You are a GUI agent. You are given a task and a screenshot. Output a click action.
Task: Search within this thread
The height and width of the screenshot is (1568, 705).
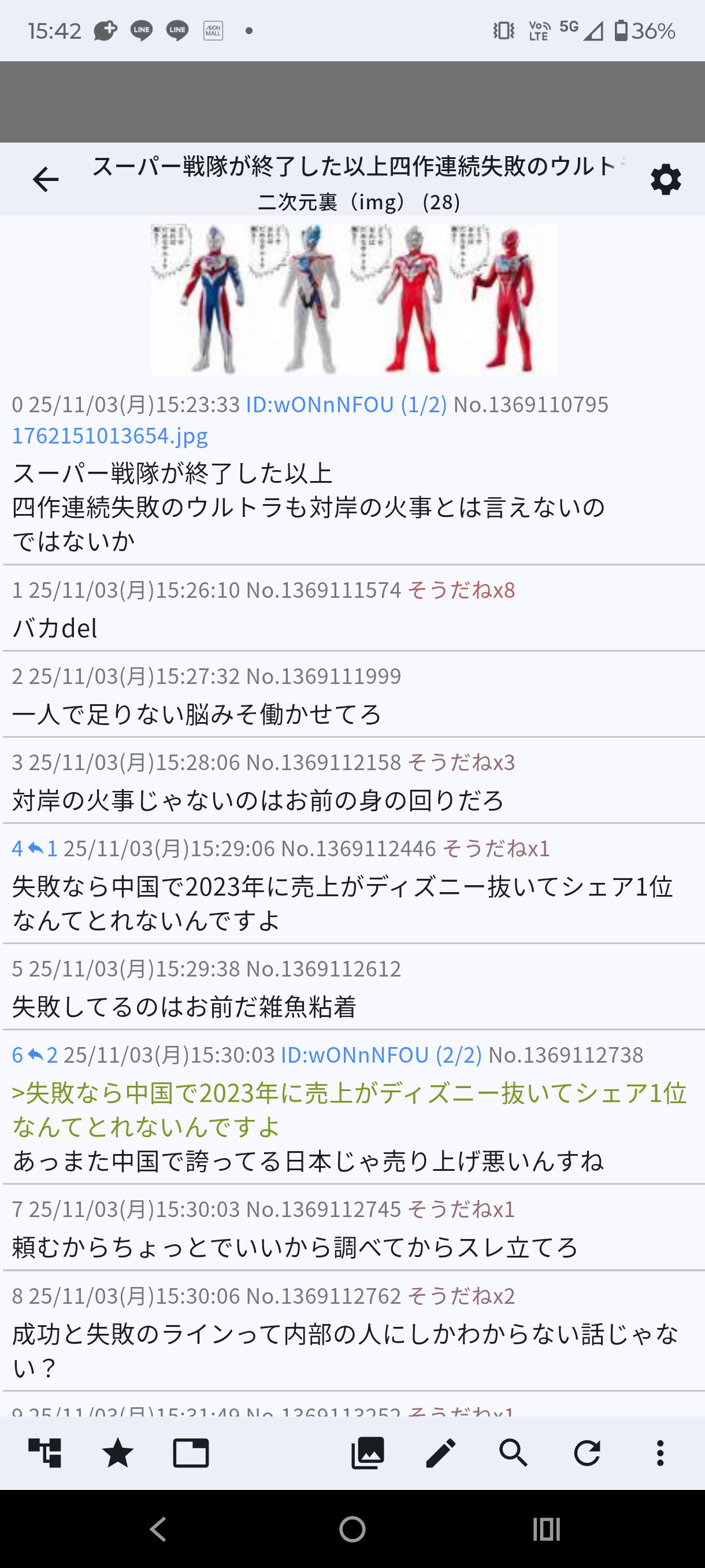coord(513,1454)
